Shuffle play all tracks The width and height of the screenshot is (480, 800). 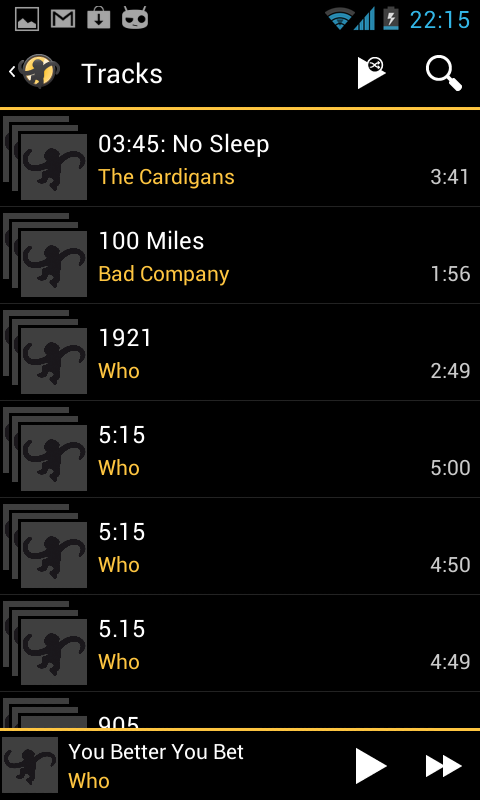tap(371, 73)
